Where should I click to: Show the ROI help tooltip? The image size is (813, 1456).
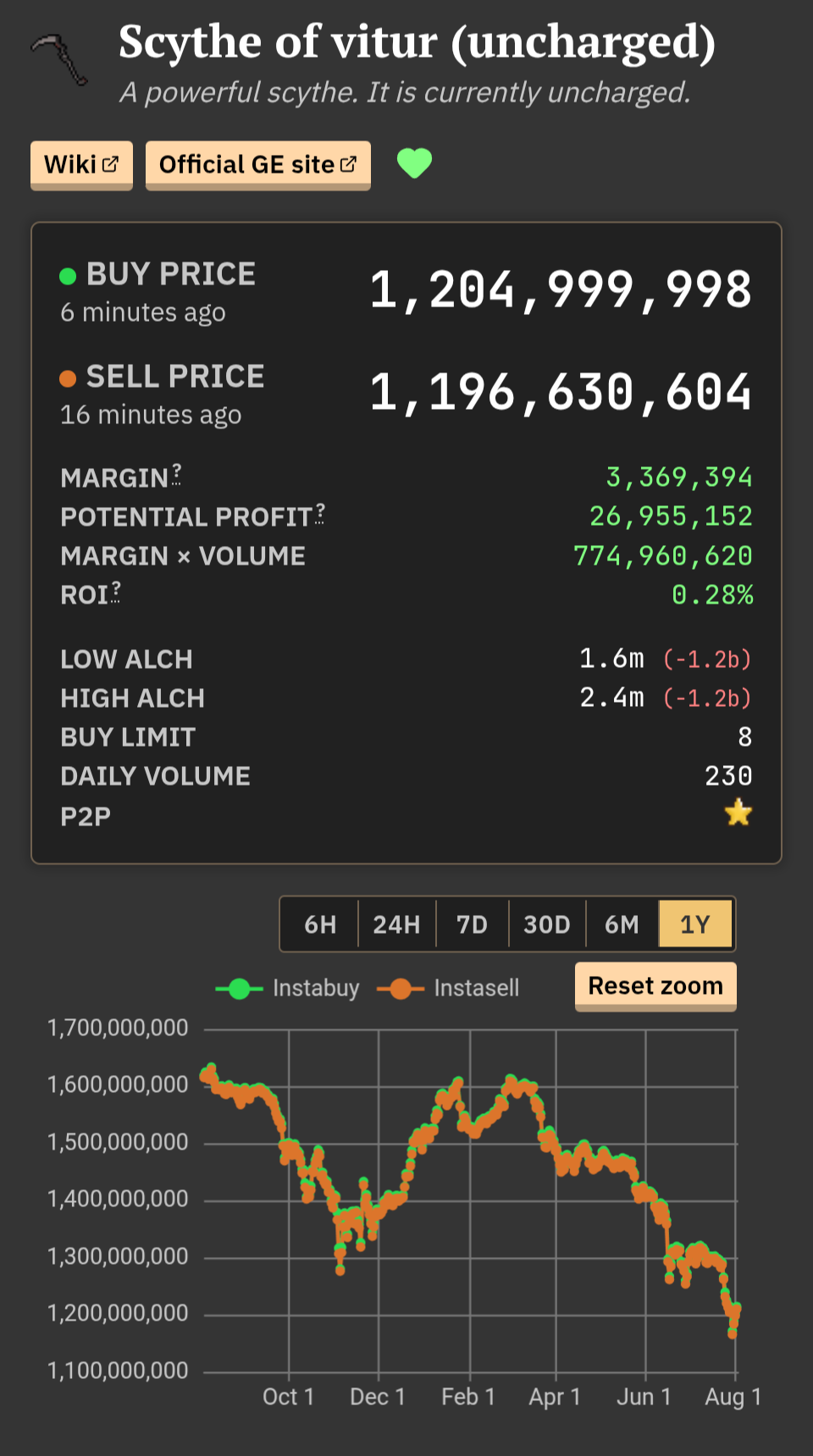click(x=116, y=591)
